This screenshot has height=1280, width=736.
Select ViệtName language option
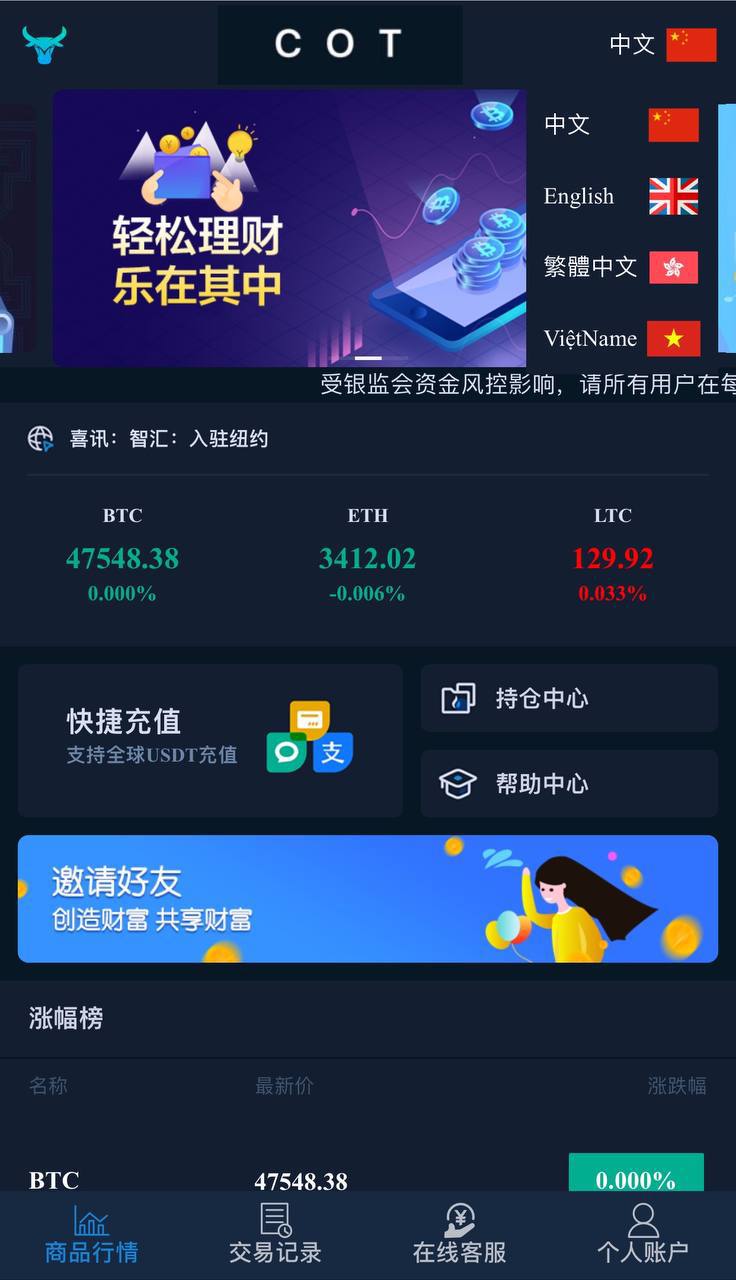(620, 338)
